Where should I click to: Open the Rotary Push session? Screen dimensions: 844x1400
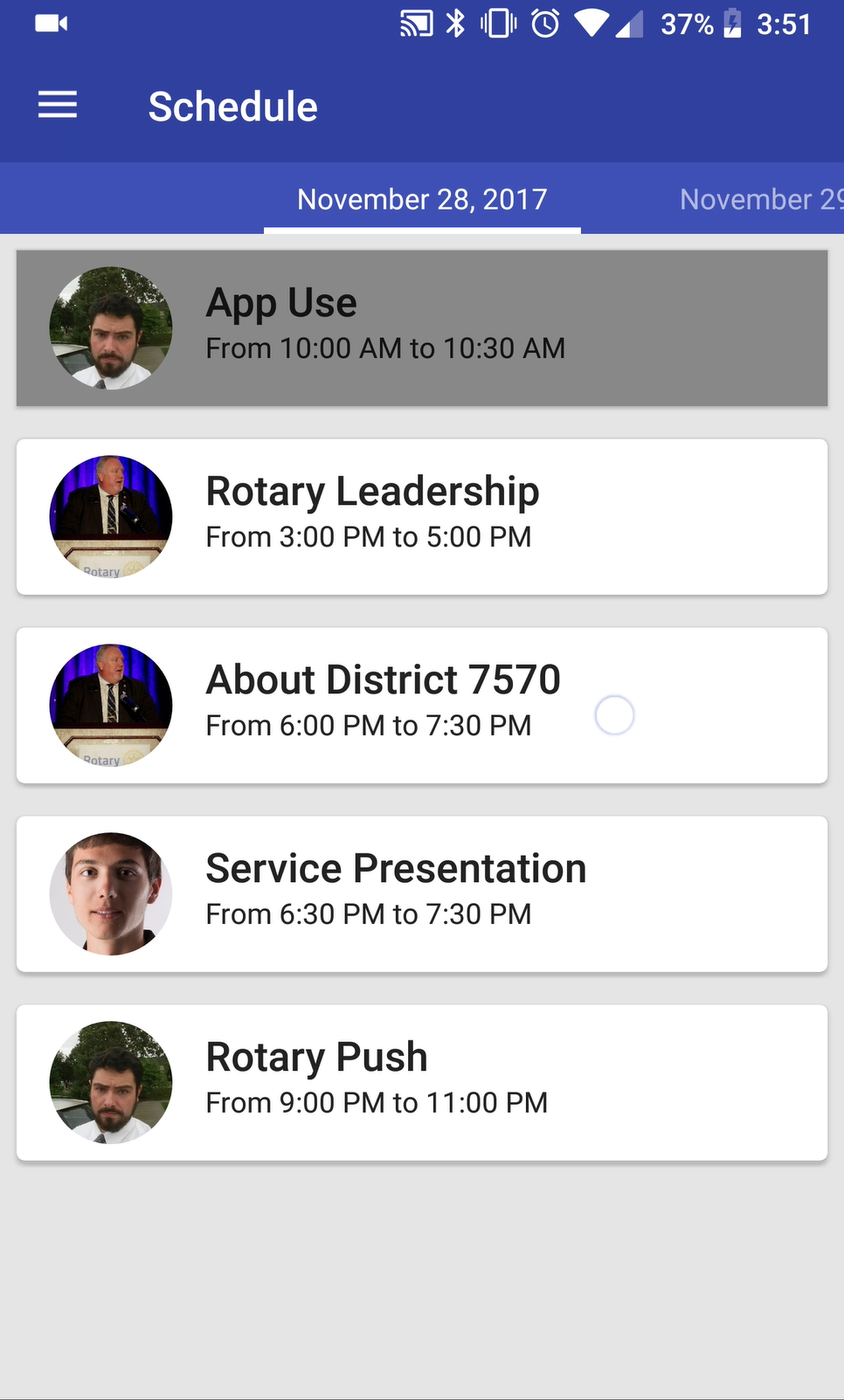pos(422,1083)
